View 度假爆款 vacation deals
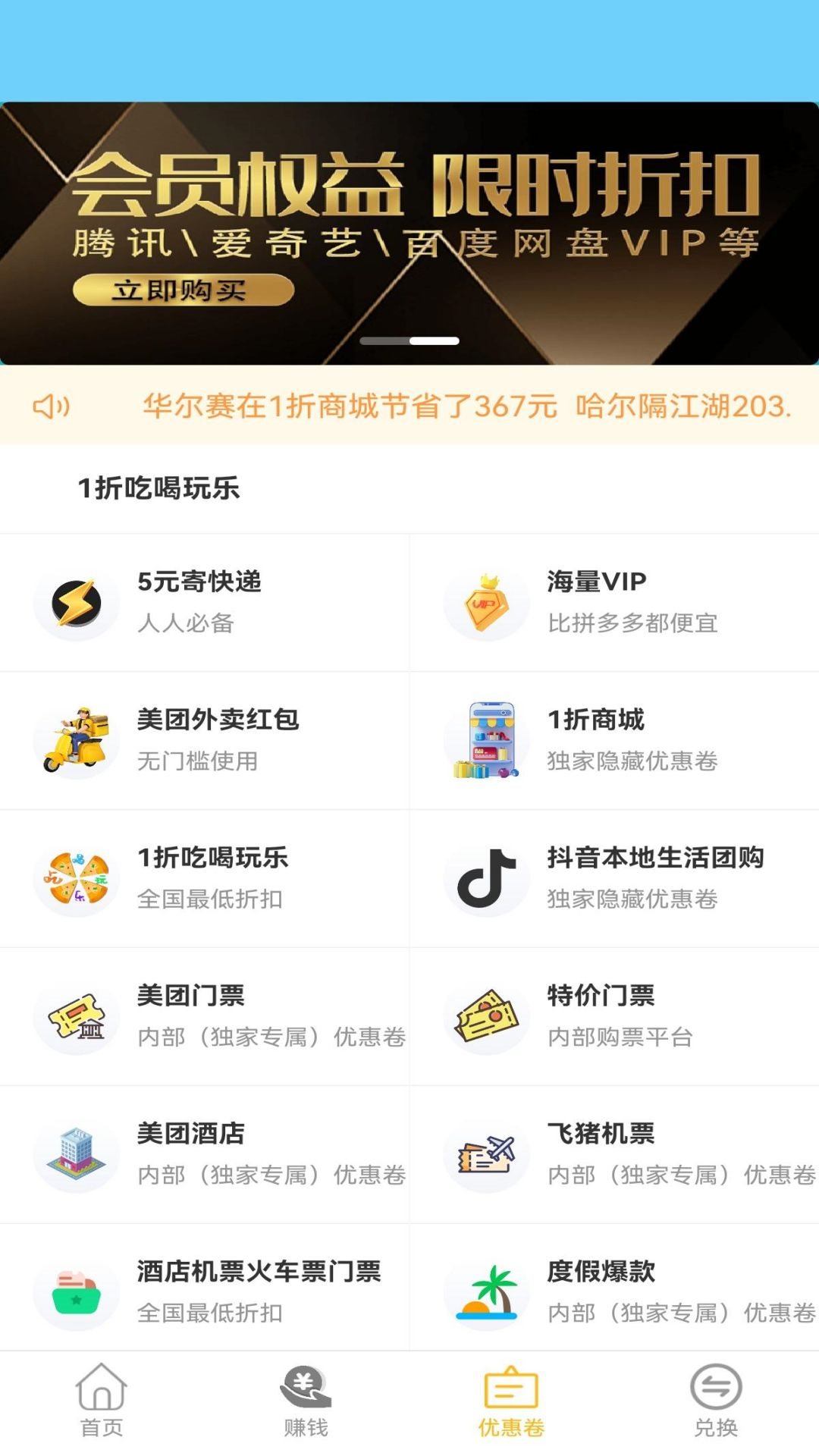The width and height of the screenshot is (819, 1456). 614,1292
